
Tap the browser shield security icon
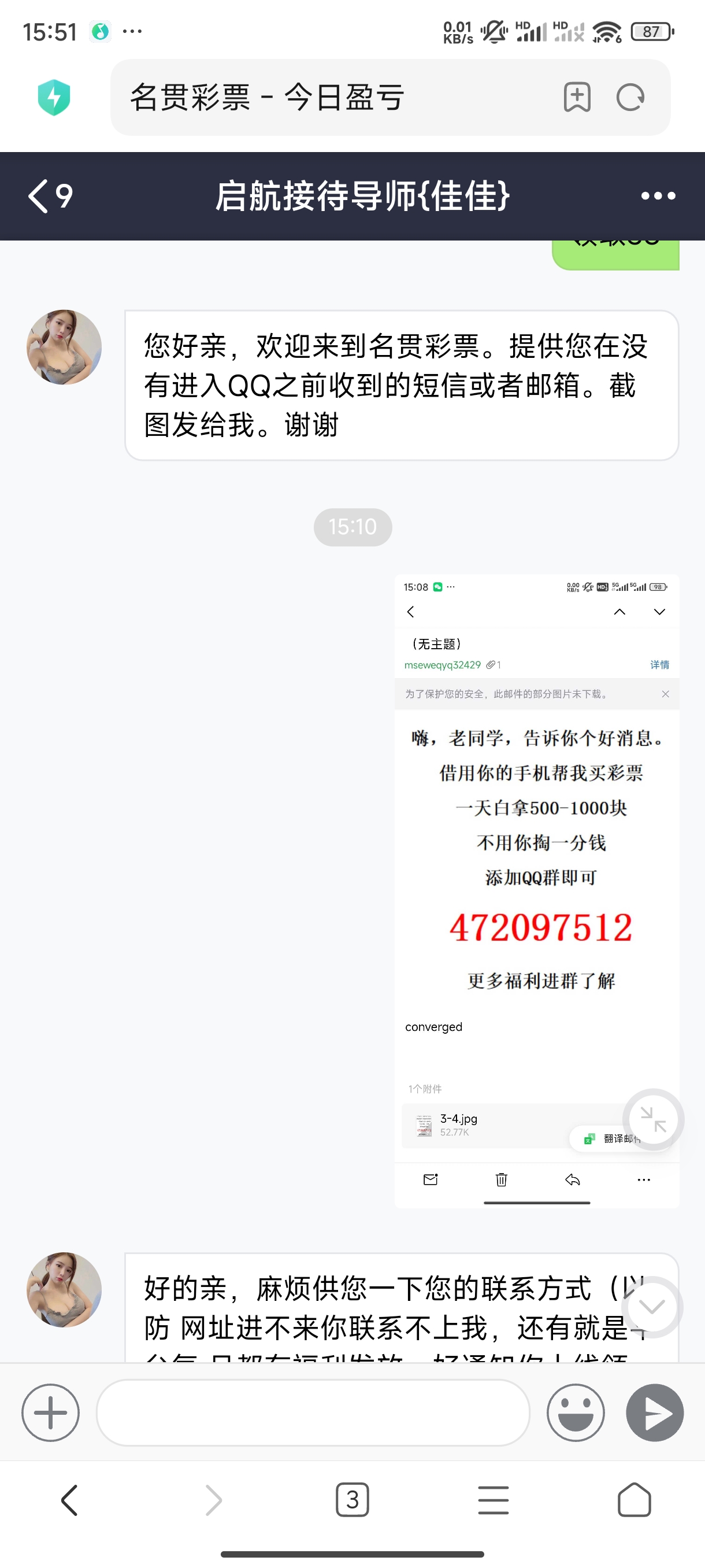pos(54,97)
